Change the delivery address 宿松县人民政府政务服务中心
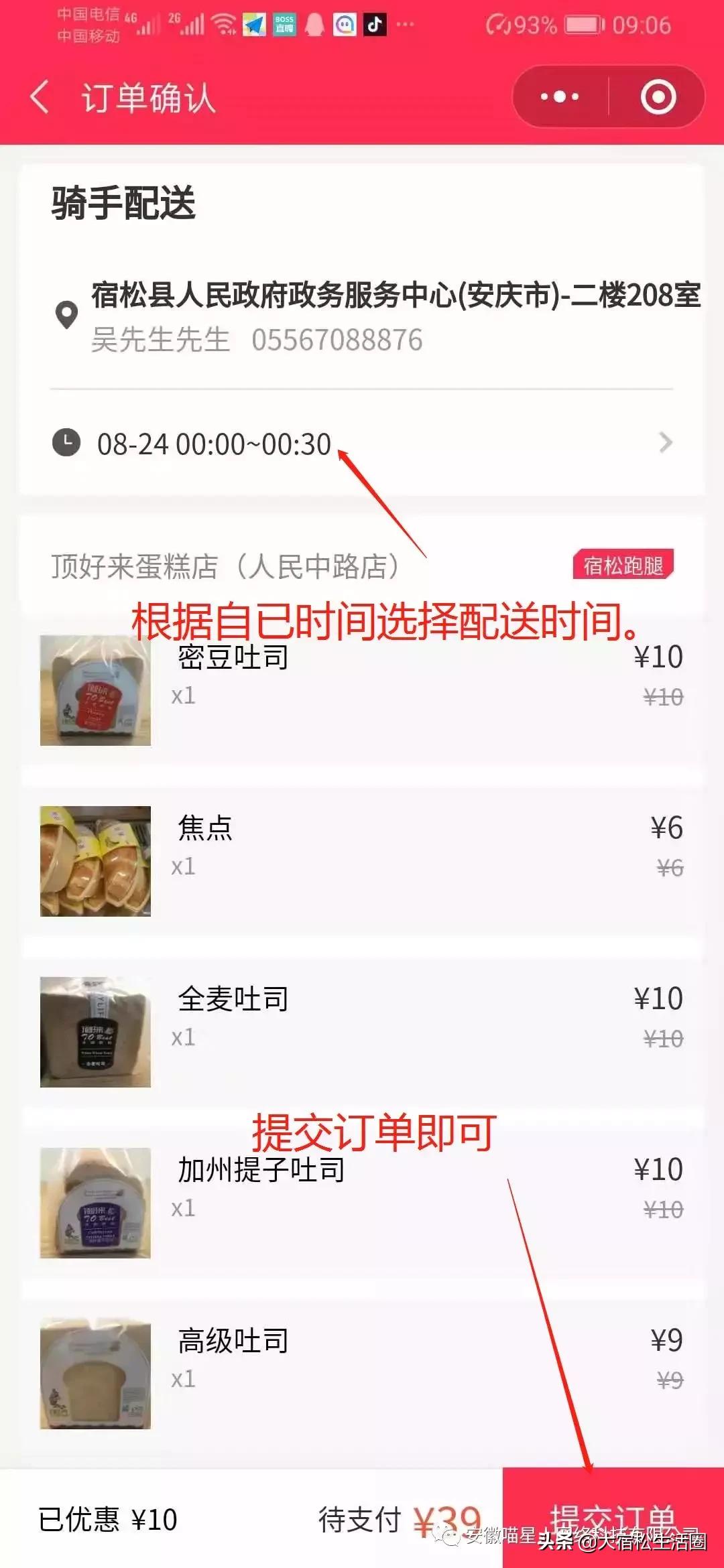The height and width of the screenshot is (1568, 724). (x=396, y=316)
